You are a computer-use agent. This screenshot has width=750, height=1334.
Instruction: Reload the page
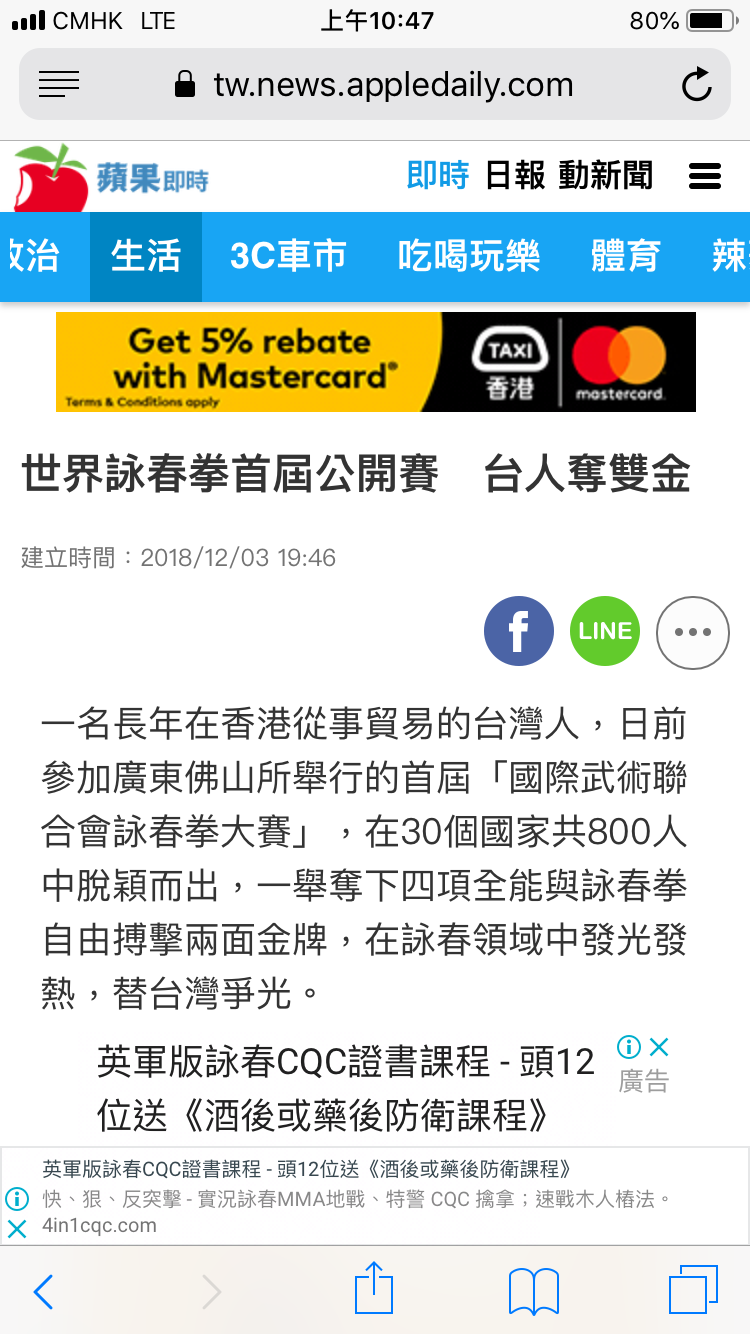click(x=696, y=85)
